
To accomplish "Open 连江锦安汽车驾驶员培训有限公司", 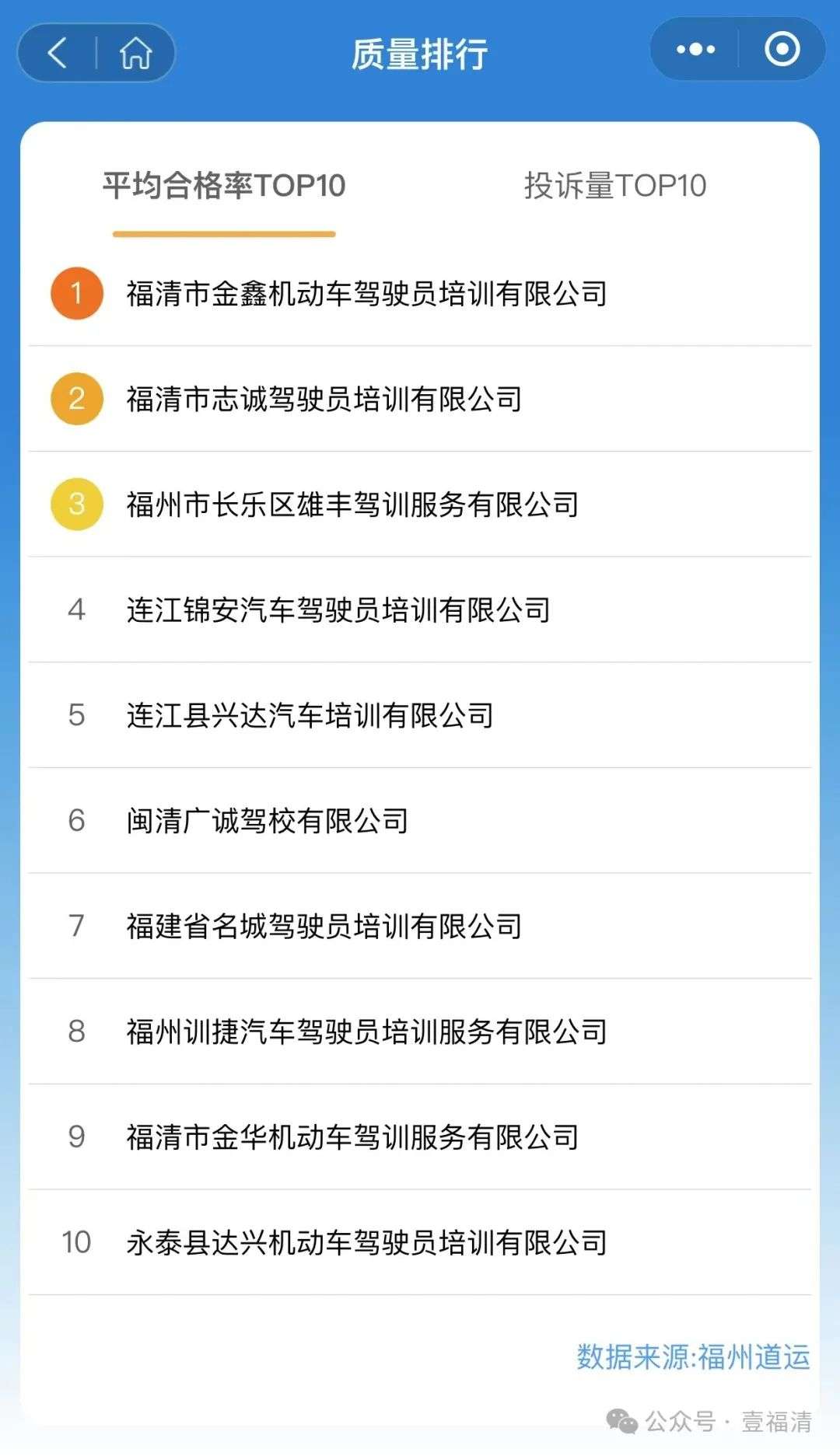I will pos(338,610).
